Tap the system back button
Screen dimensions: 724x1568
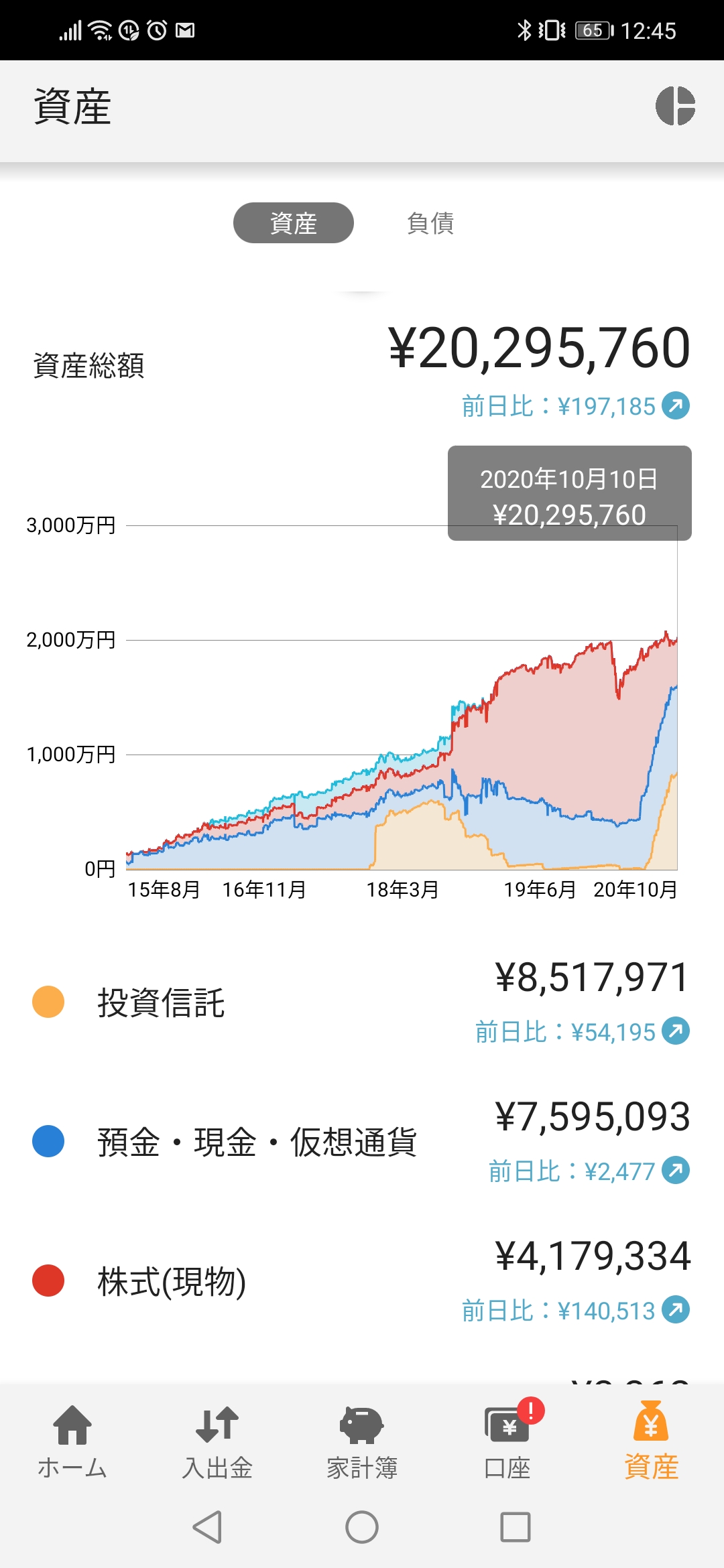tap(207, 1527)
